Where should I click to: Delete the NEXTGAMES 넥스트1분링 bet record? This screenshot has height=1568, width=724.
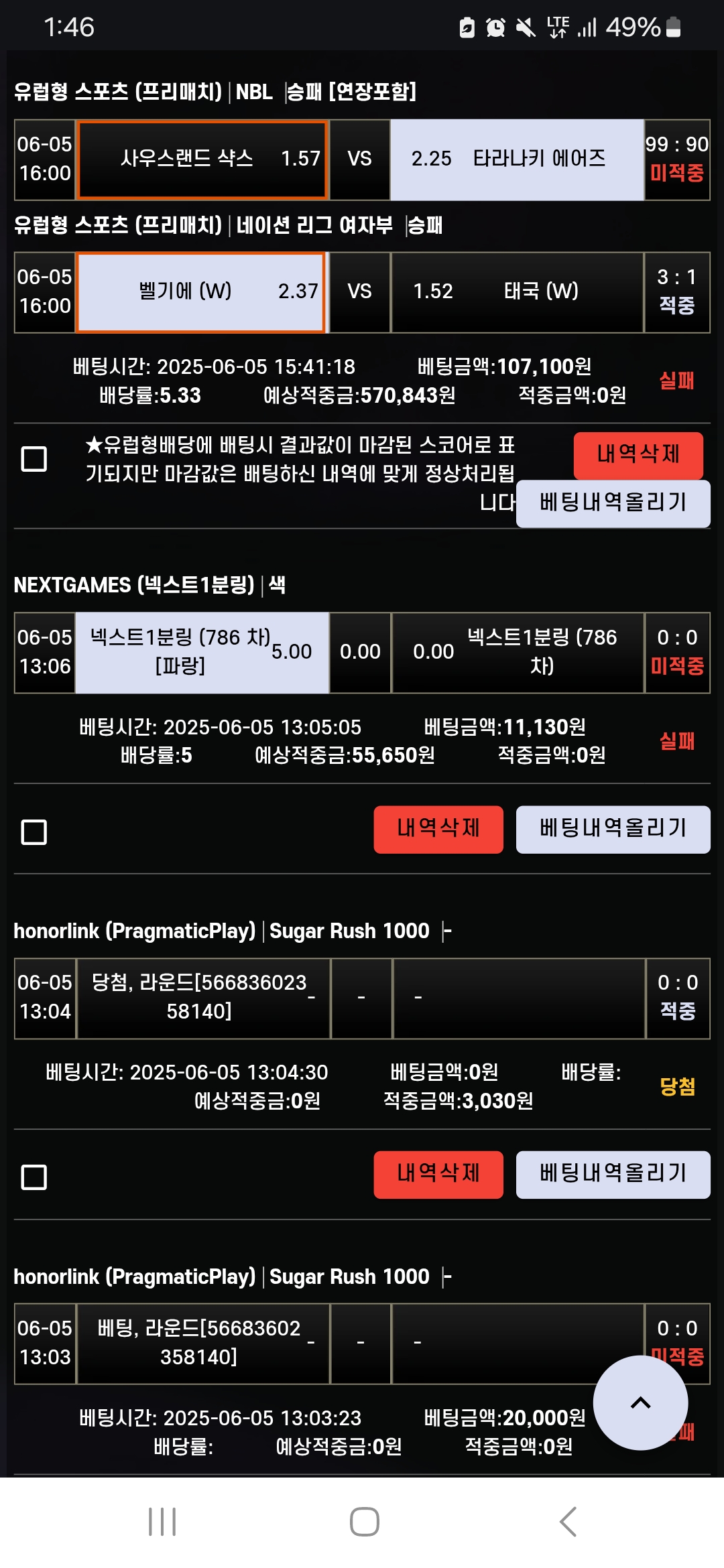[438, 829]
